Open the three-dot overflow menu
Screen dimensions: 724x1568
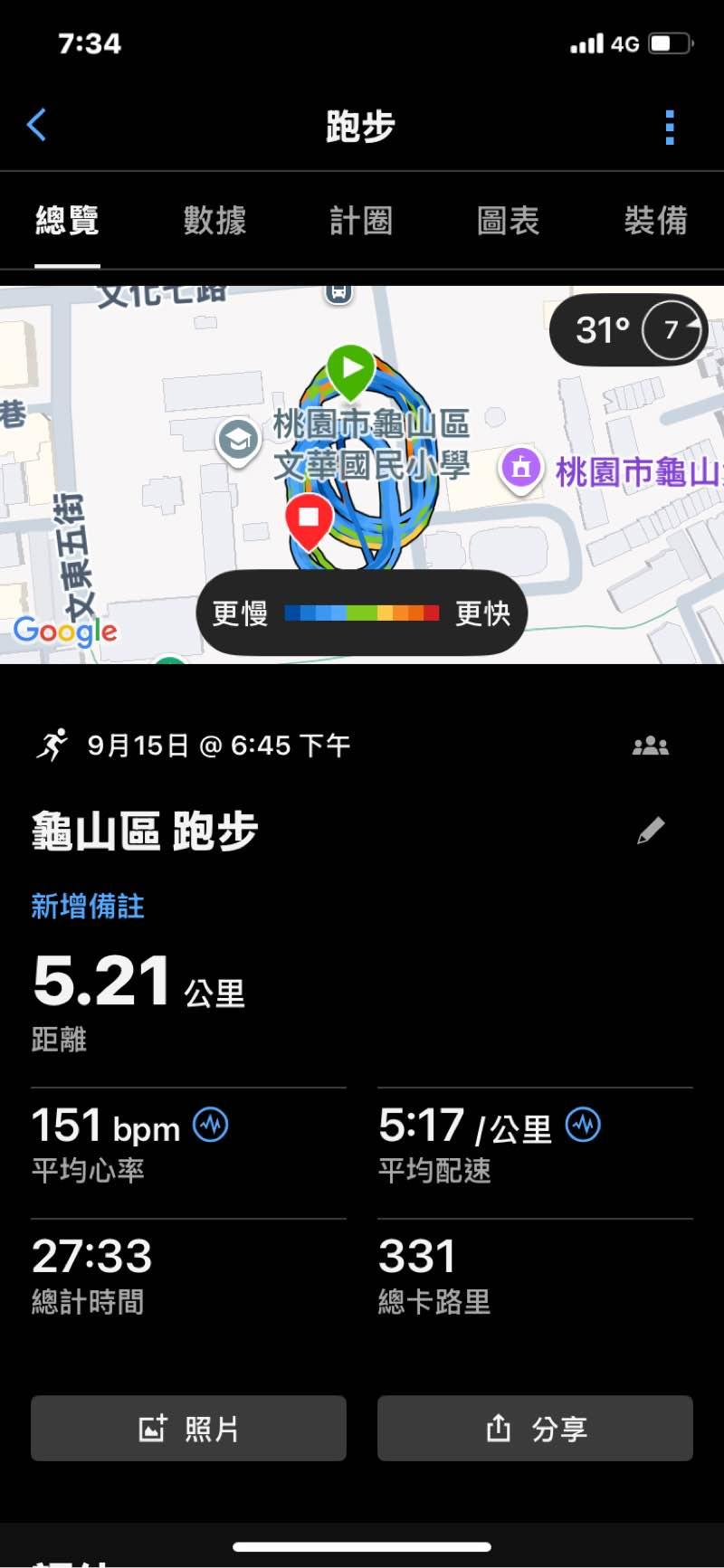tap(670, 128)
